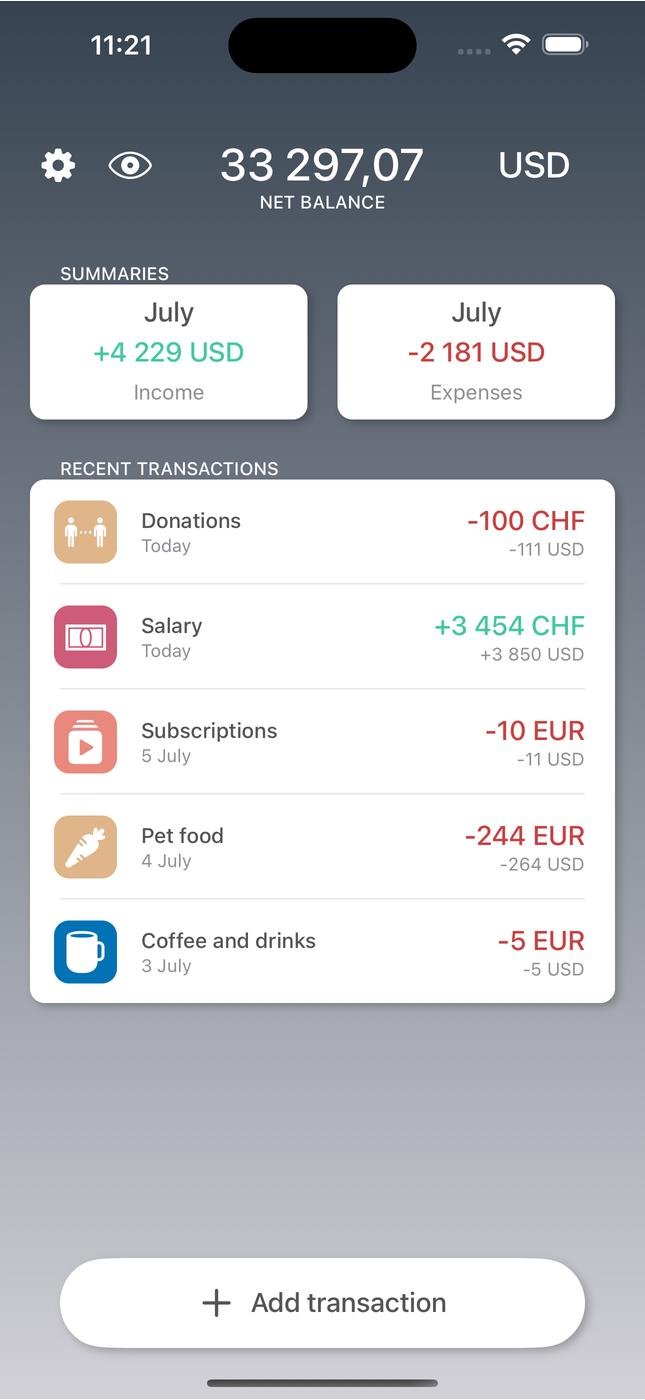Toggle balance visibility with the eye icon

point(130,165)
